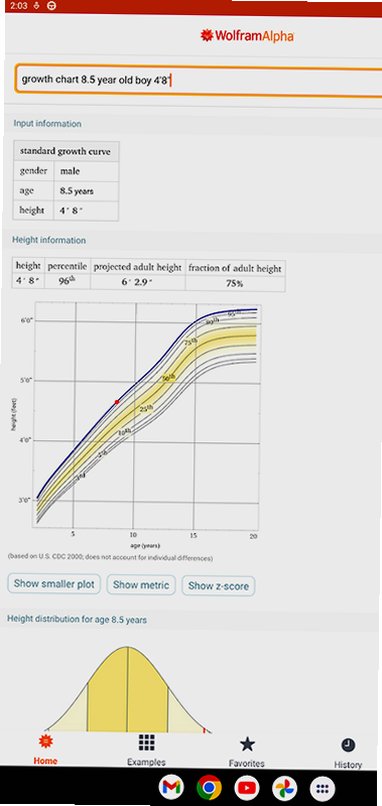Screen dimensions: 382x806
Task: Show z-score for the height data
Action: point(219,586)
